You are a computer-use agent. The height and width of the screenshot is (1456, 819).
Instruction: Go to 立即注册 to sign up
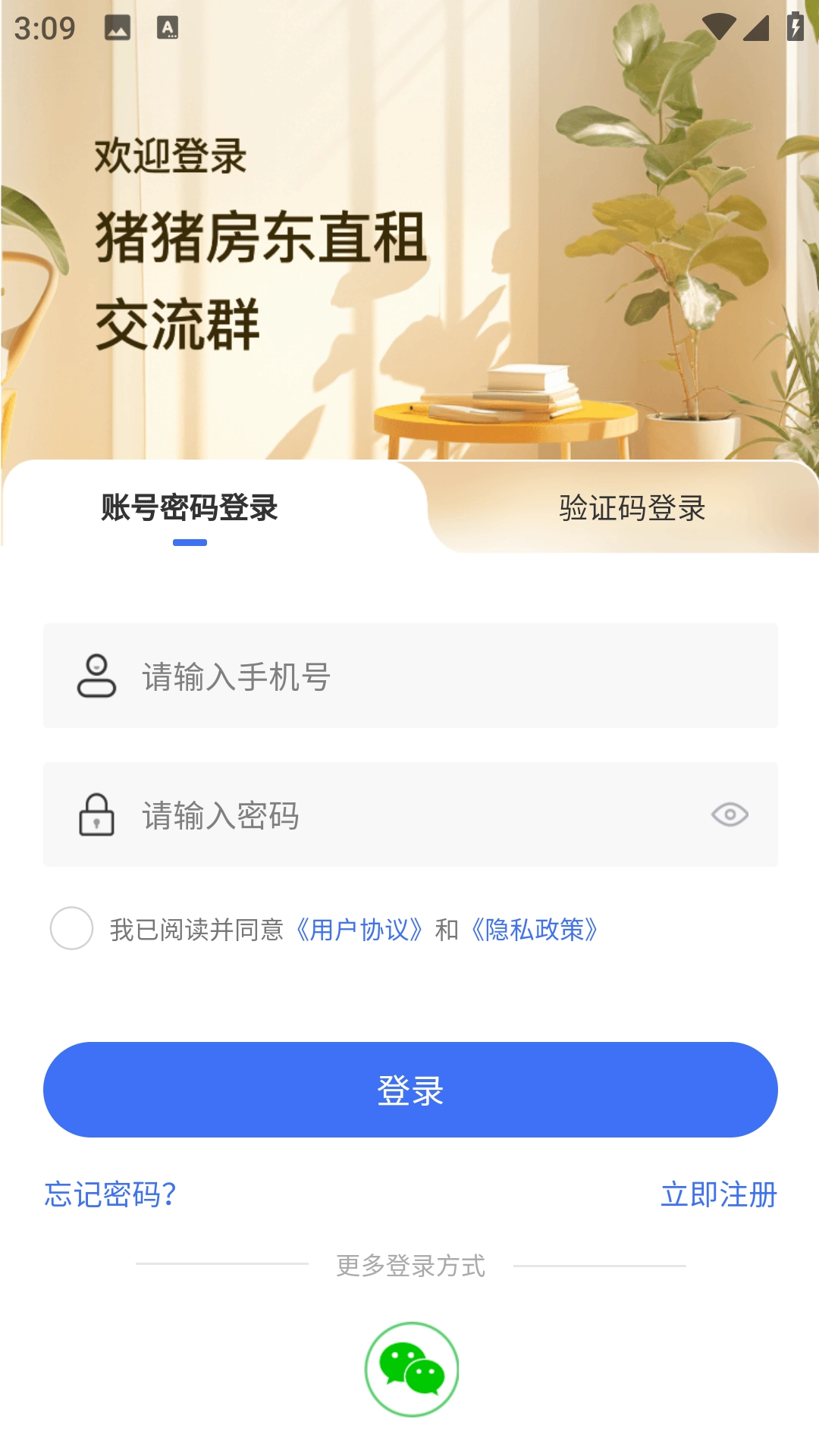coord(718,1194)
